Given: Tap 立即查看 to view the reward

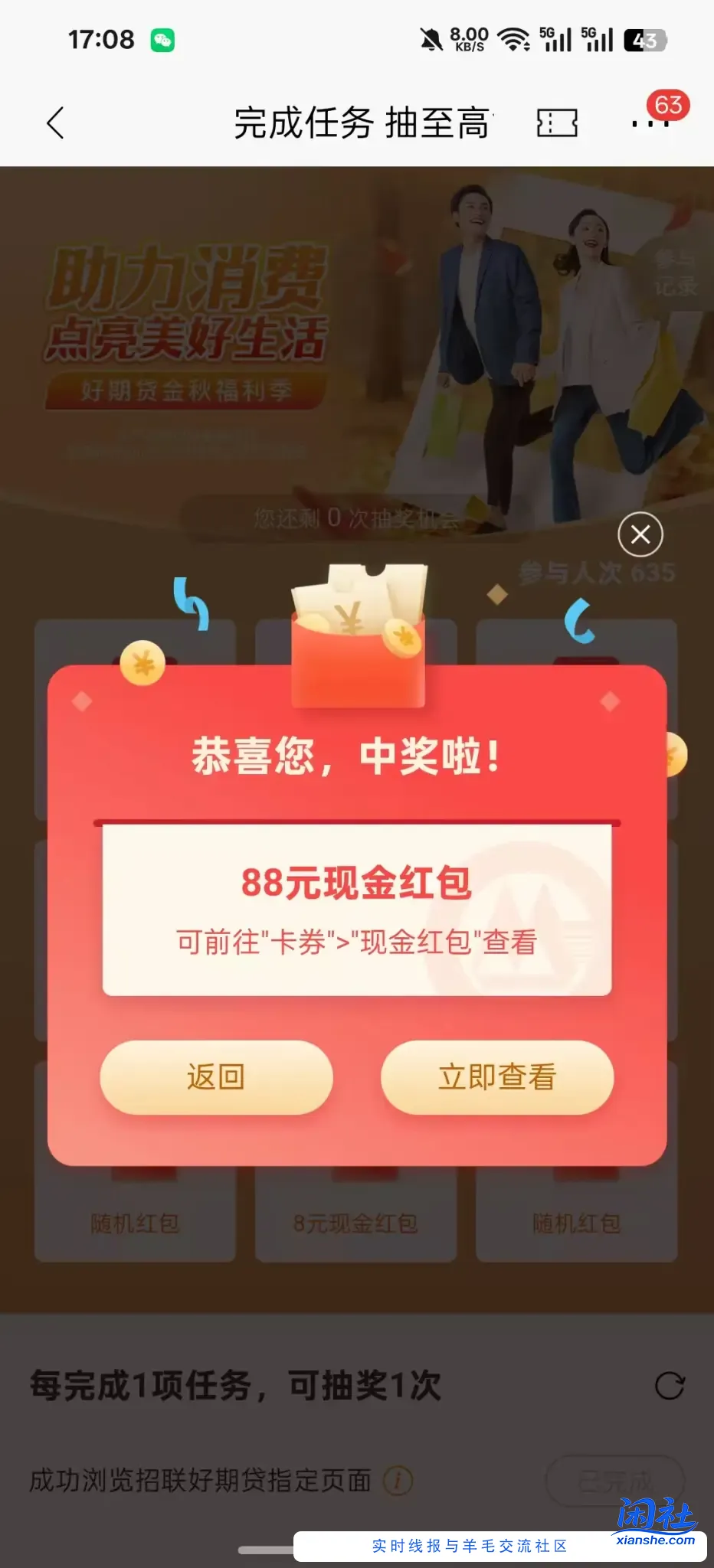Looking at the screenshot, I should (x=497, y=1076).
